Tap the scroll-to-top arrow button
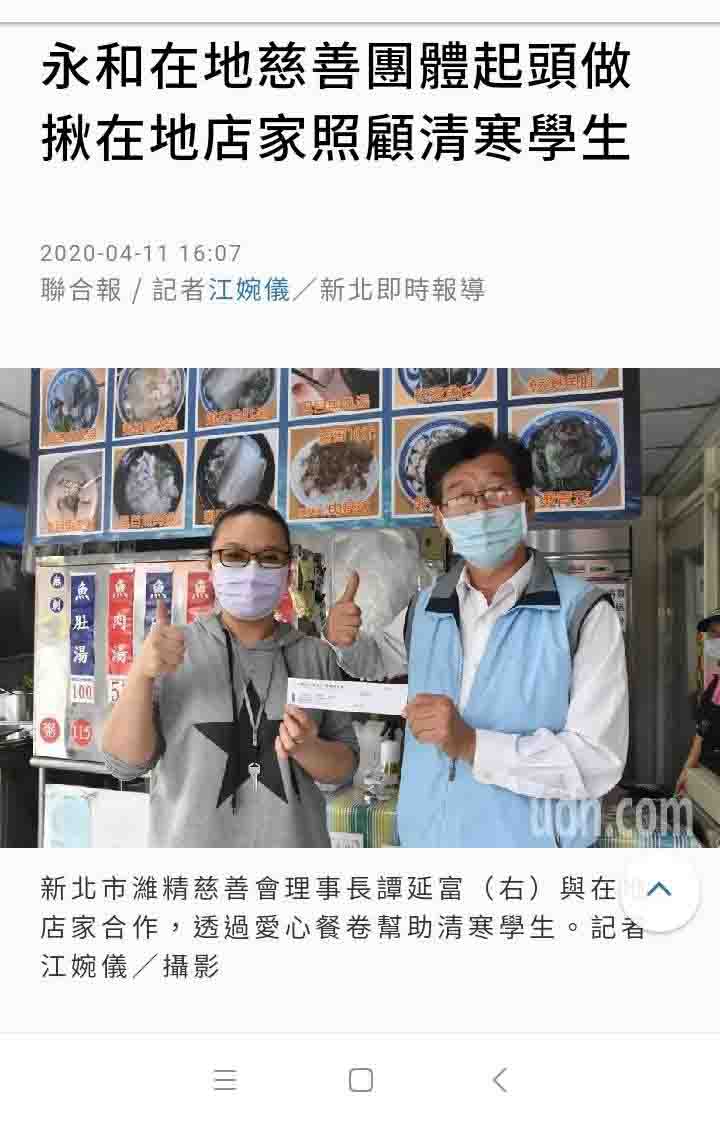The image size is (720, 1127). [659, 890]
